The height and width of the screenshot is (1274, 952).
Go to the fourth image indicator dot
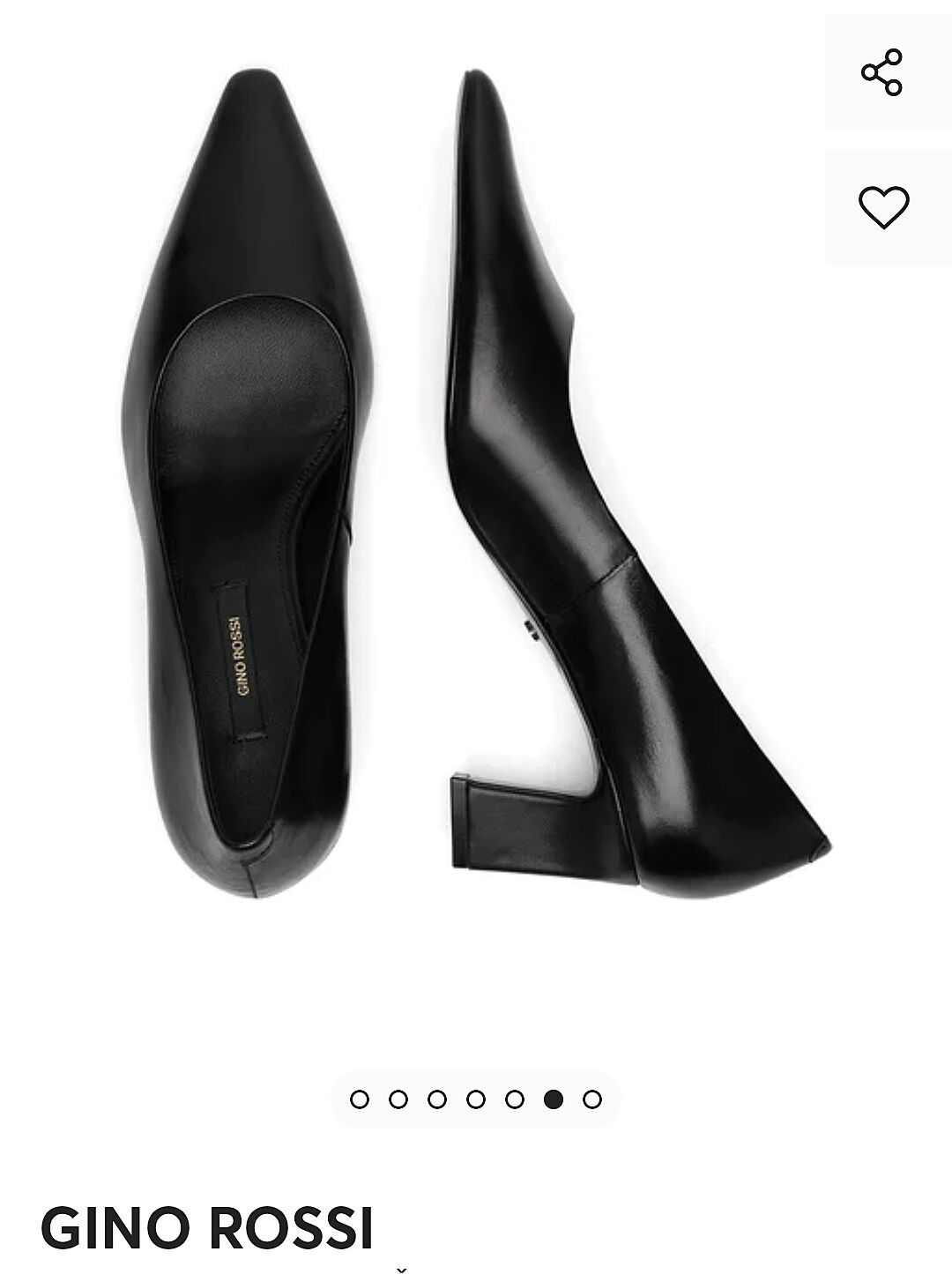[x=476, y=1099]
